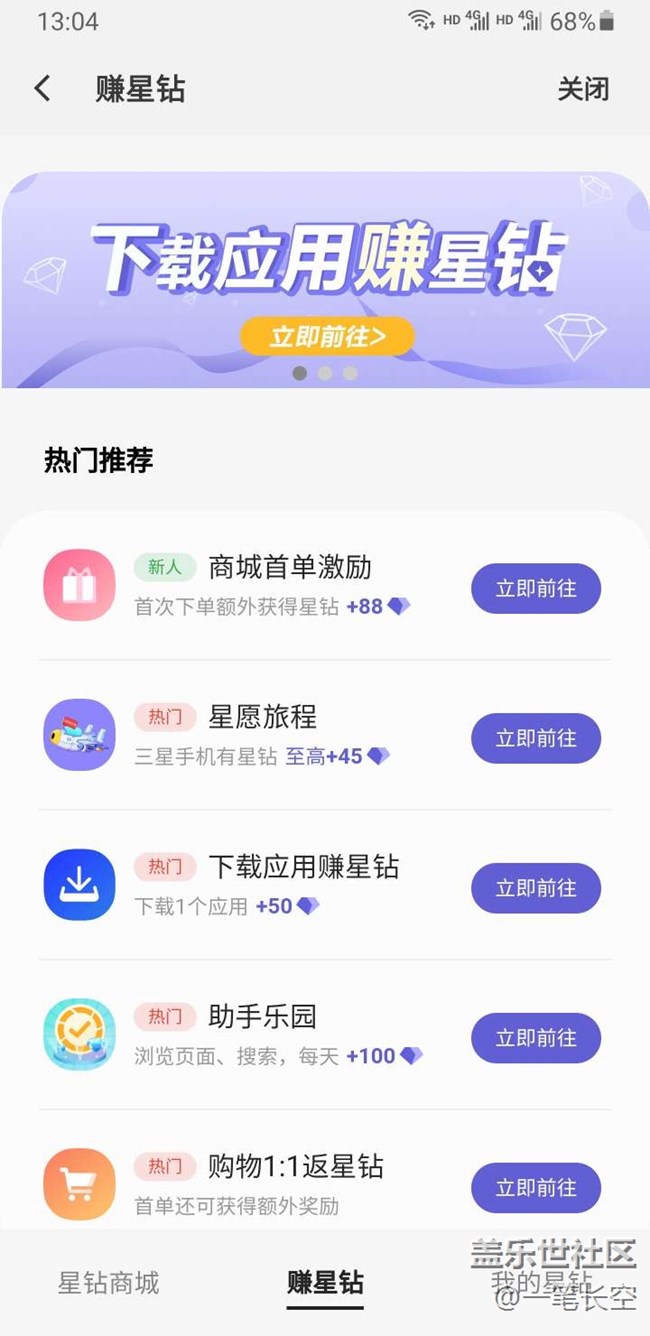Switch to the 我的星钻 tab
The width and height of the screenshot is (650, 1336).
point(540,1282)
